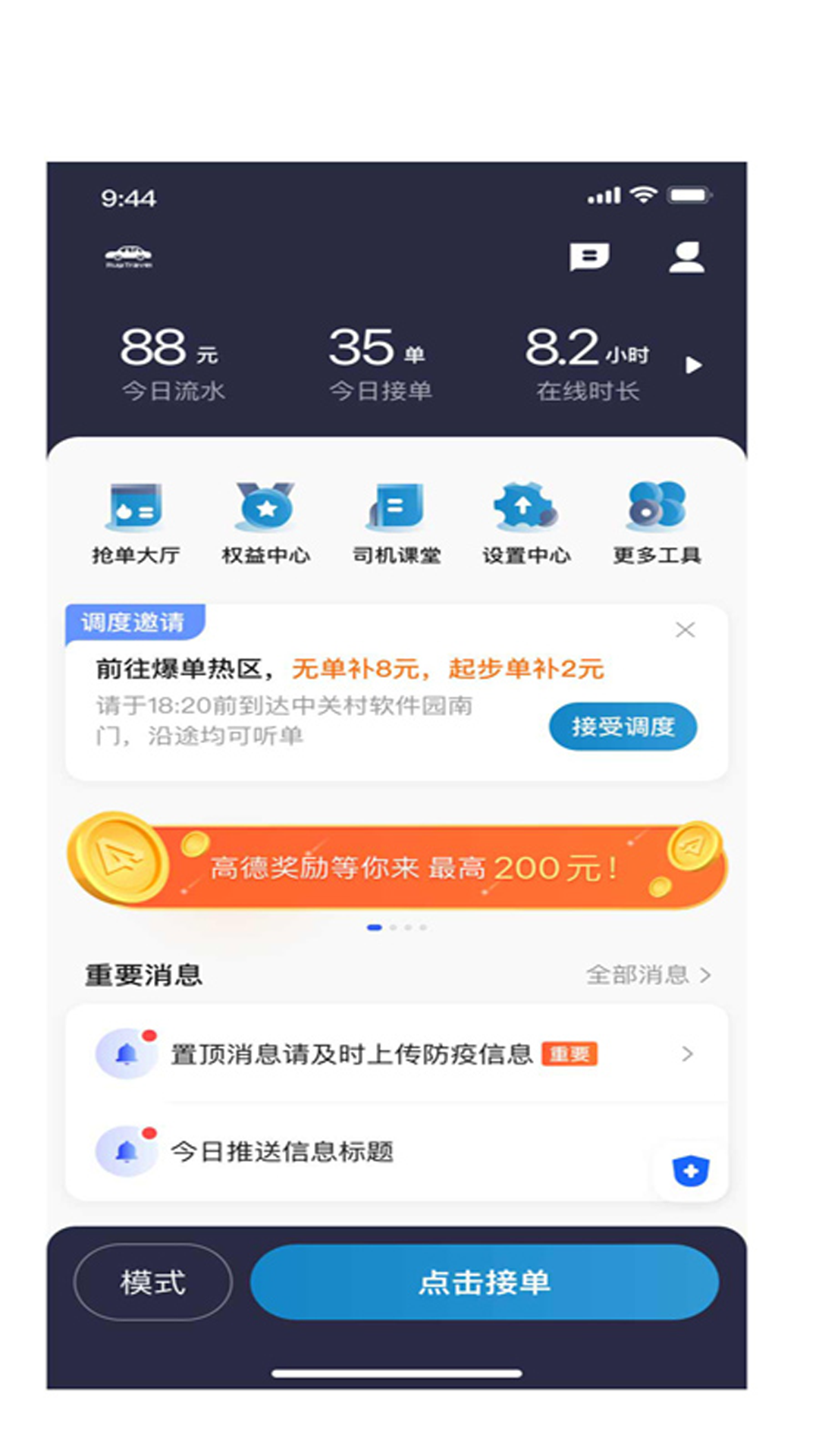This screenshot has width=819, height=1456.
Task: Expand today's stats with the arrow
Action: (693, 366)
